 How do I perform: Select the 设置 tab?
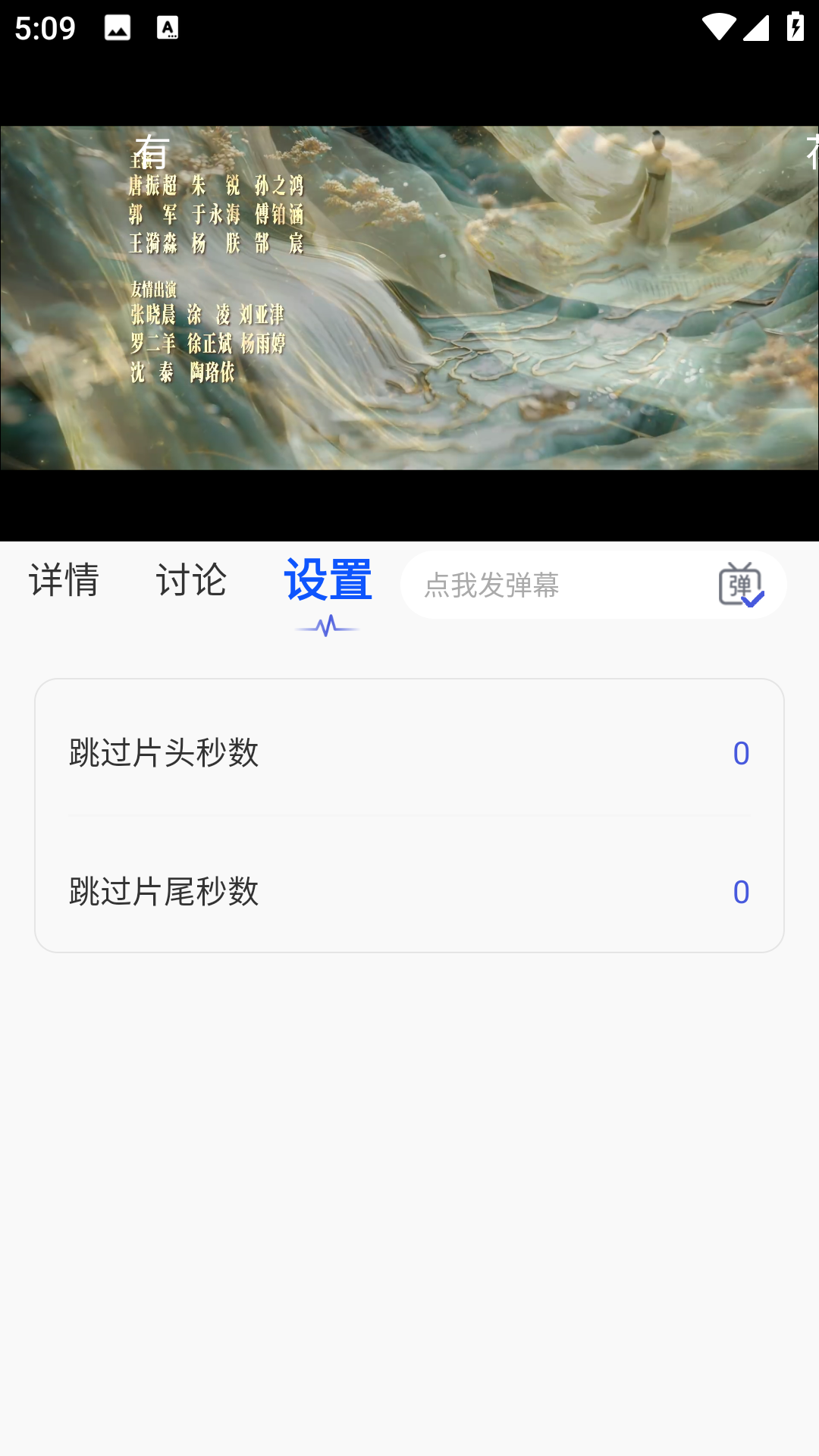(x=328, y=581)
